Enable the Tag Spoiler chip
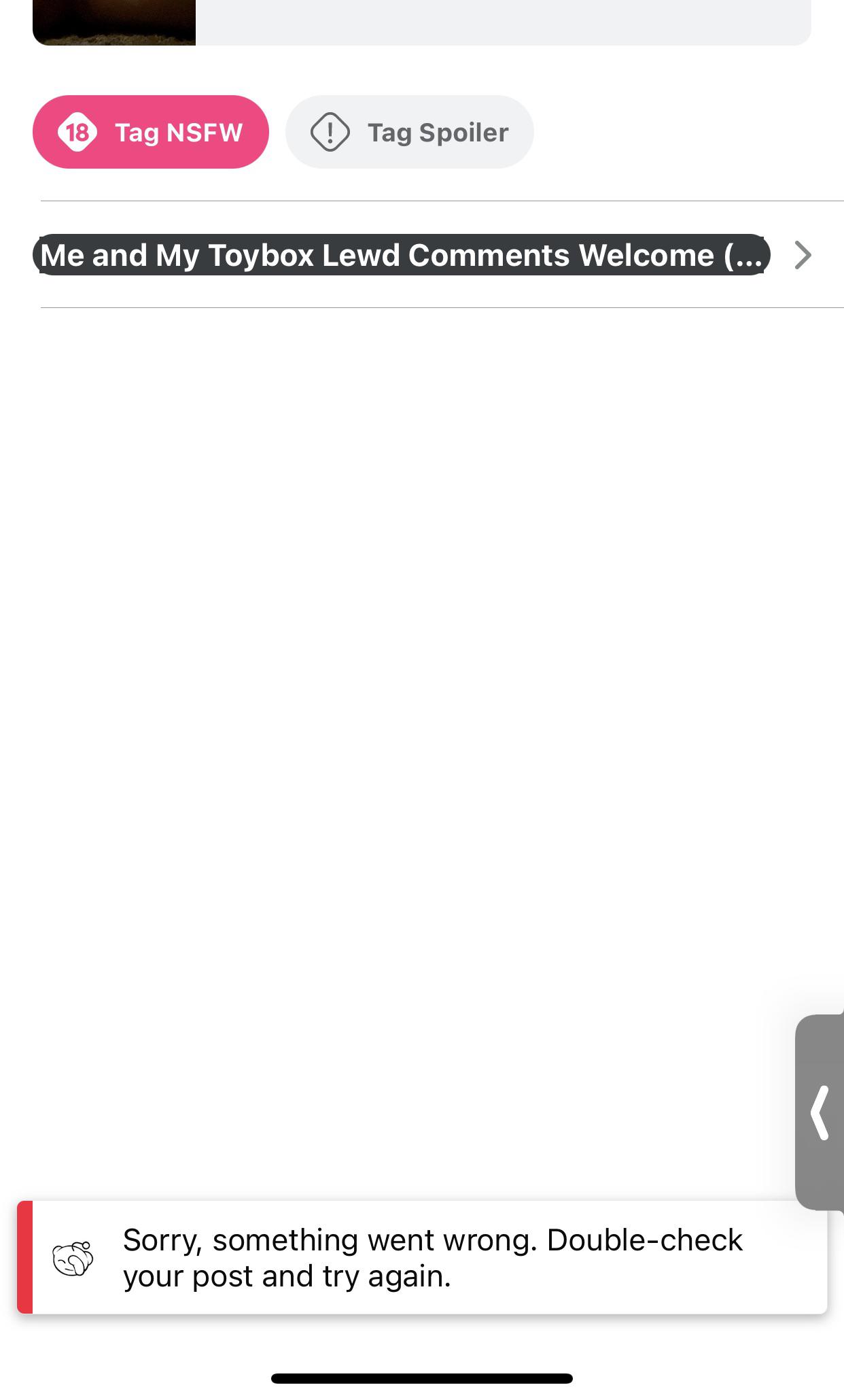844x1400 pixels. 409,132
